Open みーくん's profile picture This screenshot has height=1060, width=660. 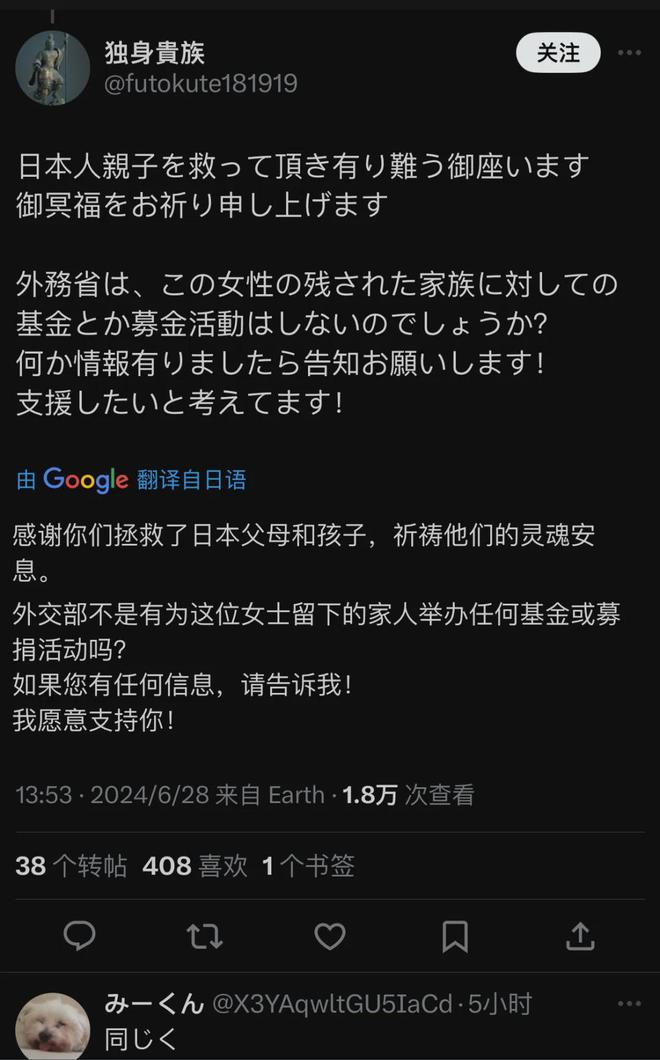coord(53,1027)
